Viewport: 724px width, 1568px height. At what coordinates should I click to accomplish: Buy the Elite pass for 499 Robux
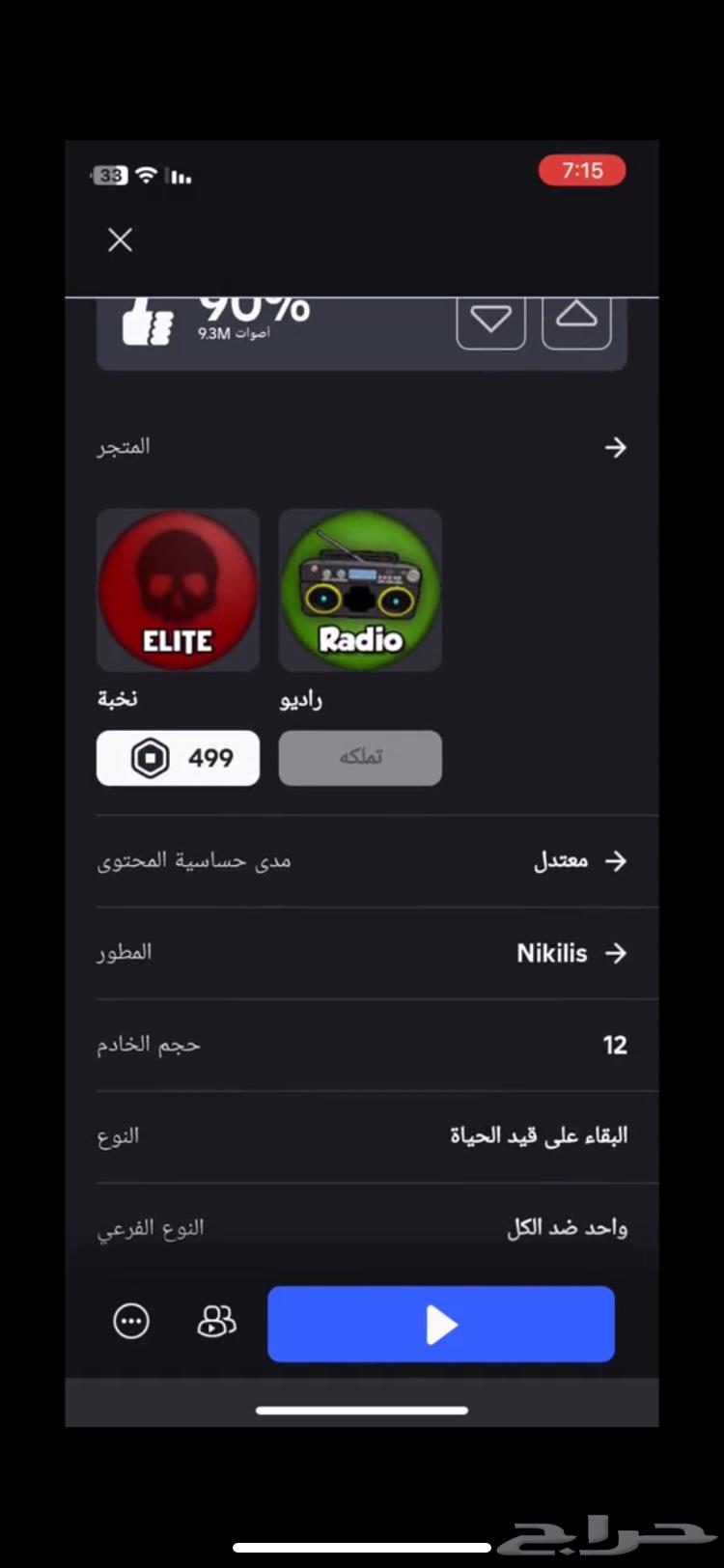coord(179,758)
